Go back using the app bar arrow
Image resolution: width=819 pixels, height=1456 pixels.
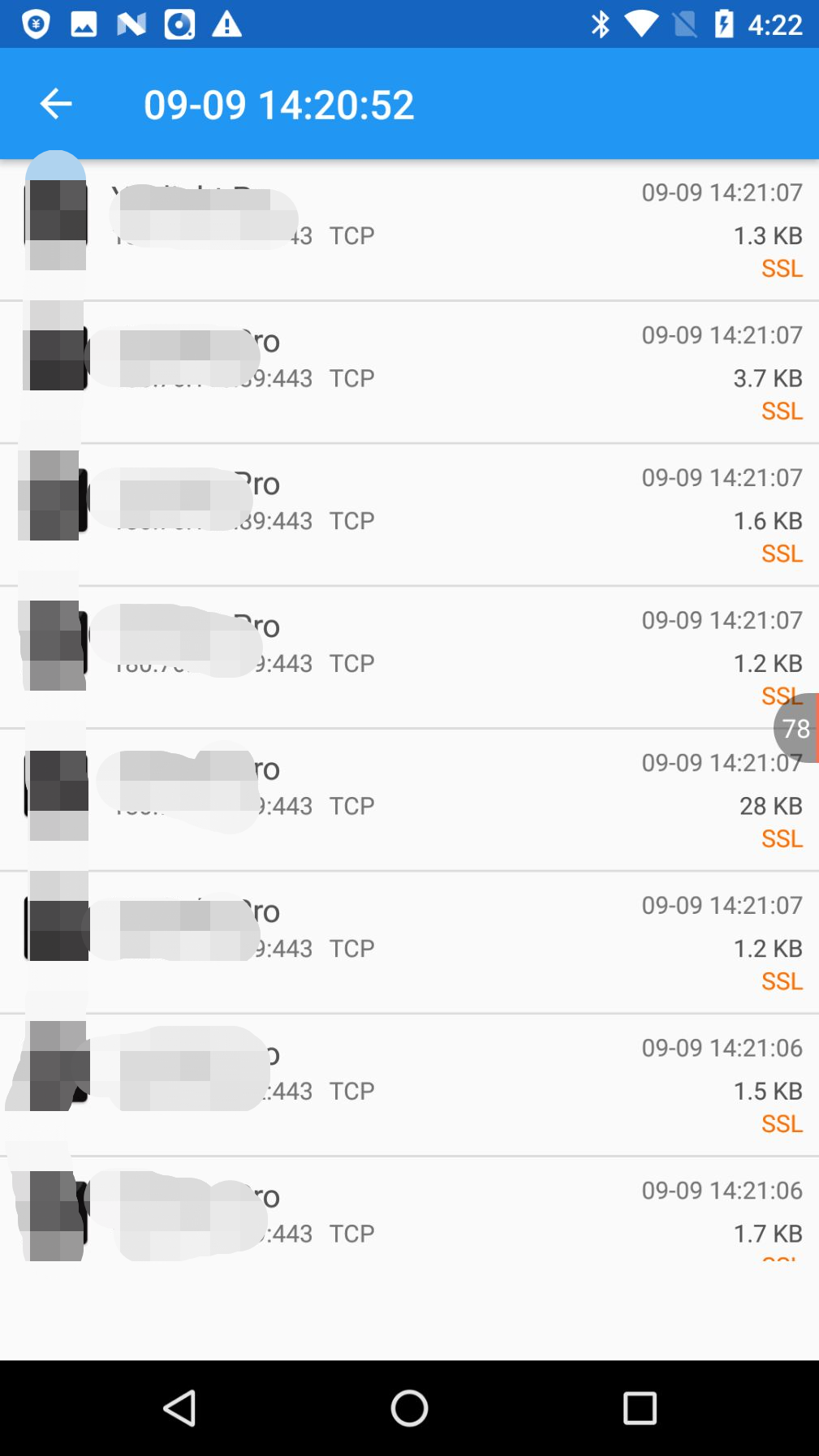coord(55,104)
